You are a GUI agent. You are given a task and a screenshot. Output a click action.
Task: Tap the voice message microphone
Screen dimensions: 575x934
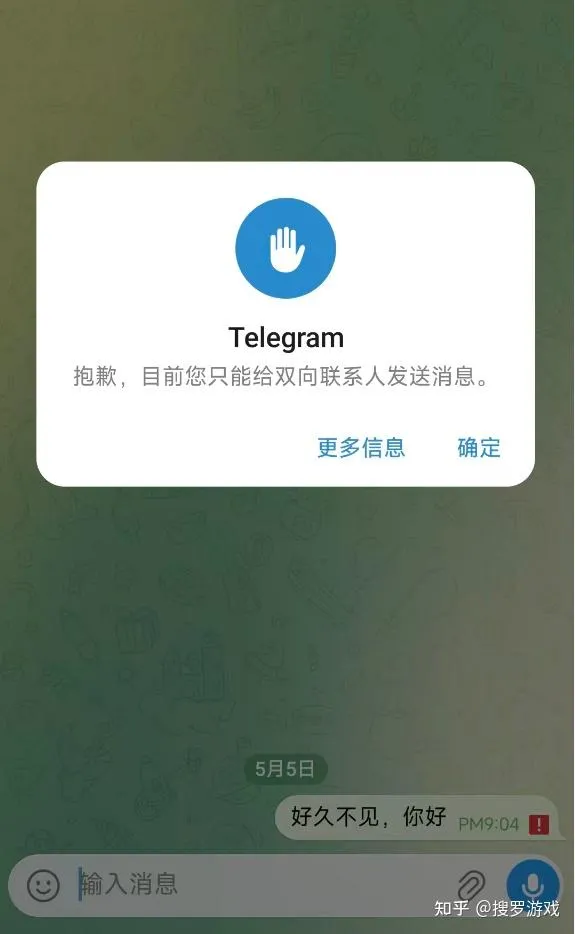pos(533,884)
